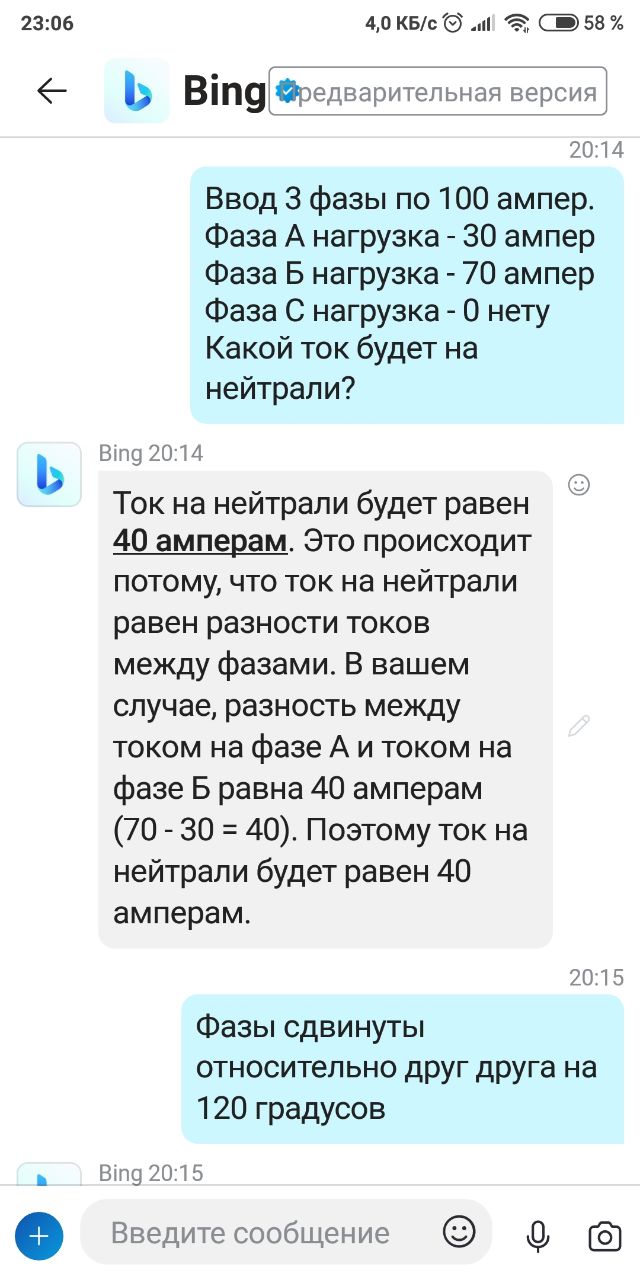Image resolution: width=640 pixels, height=1280 pixels.
Task: React to Bing's 40 ампер reply with emoji
Action: 578,485
